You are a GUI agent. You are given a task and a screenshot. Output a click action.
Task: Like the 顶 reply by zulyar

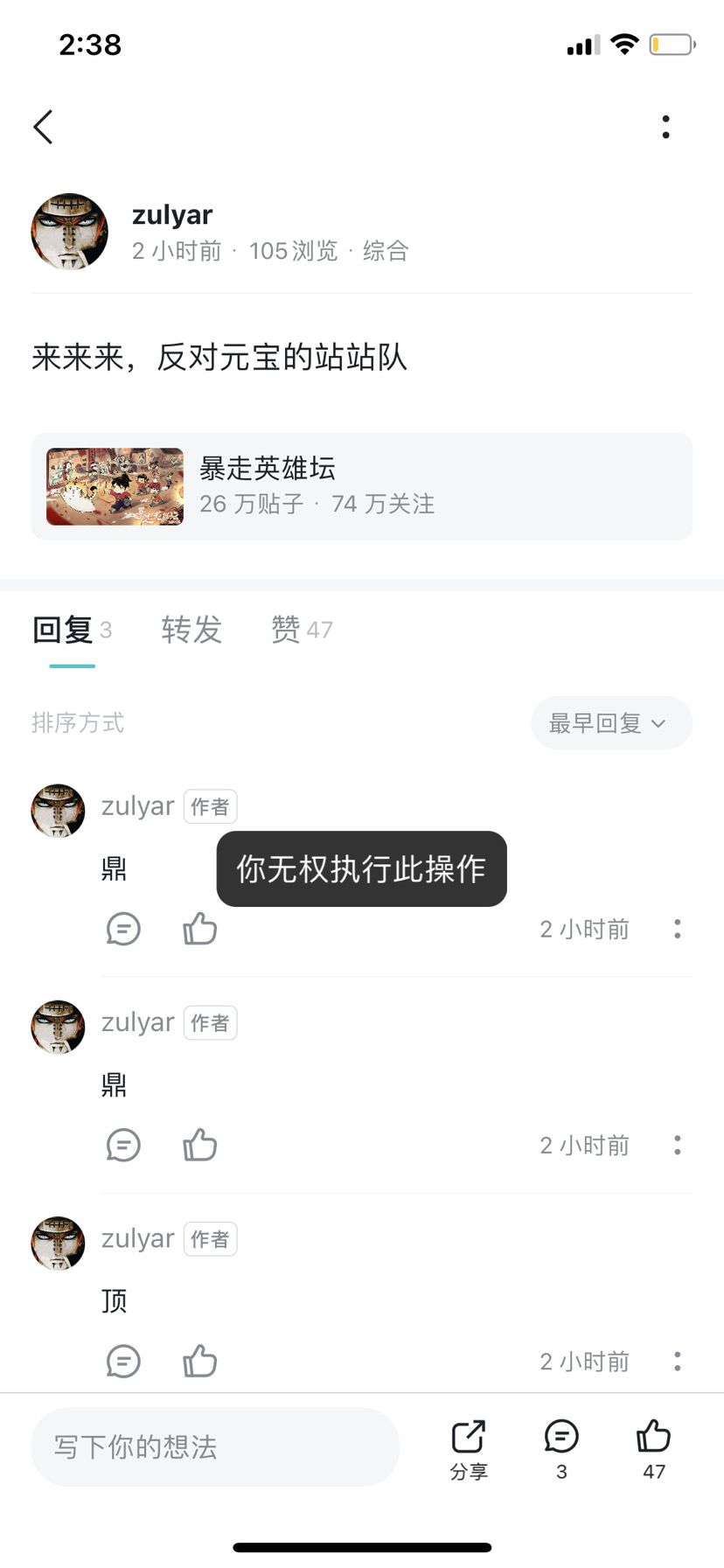[200, 1361]
